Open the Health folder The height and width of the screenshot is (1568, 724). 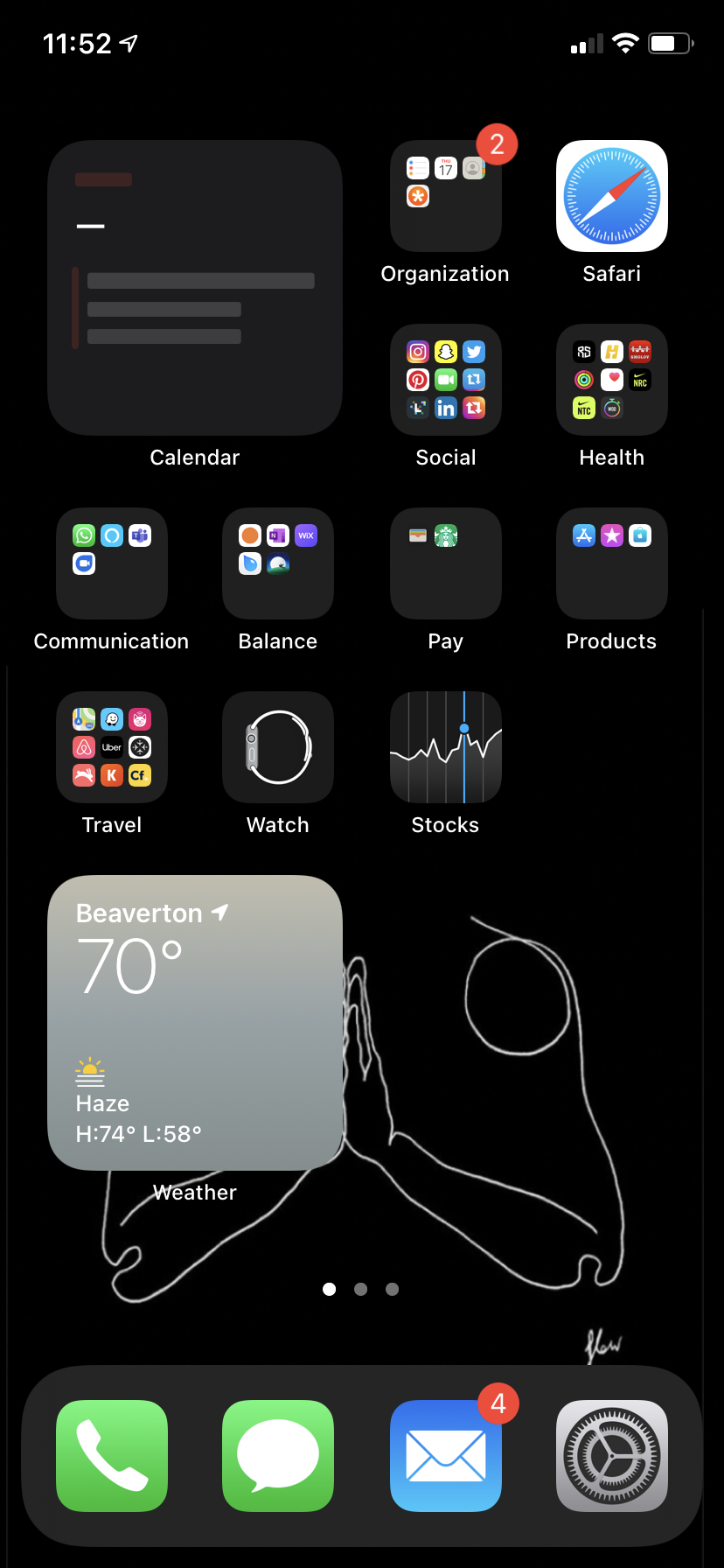pyautogui.click(x=612, y=381)
